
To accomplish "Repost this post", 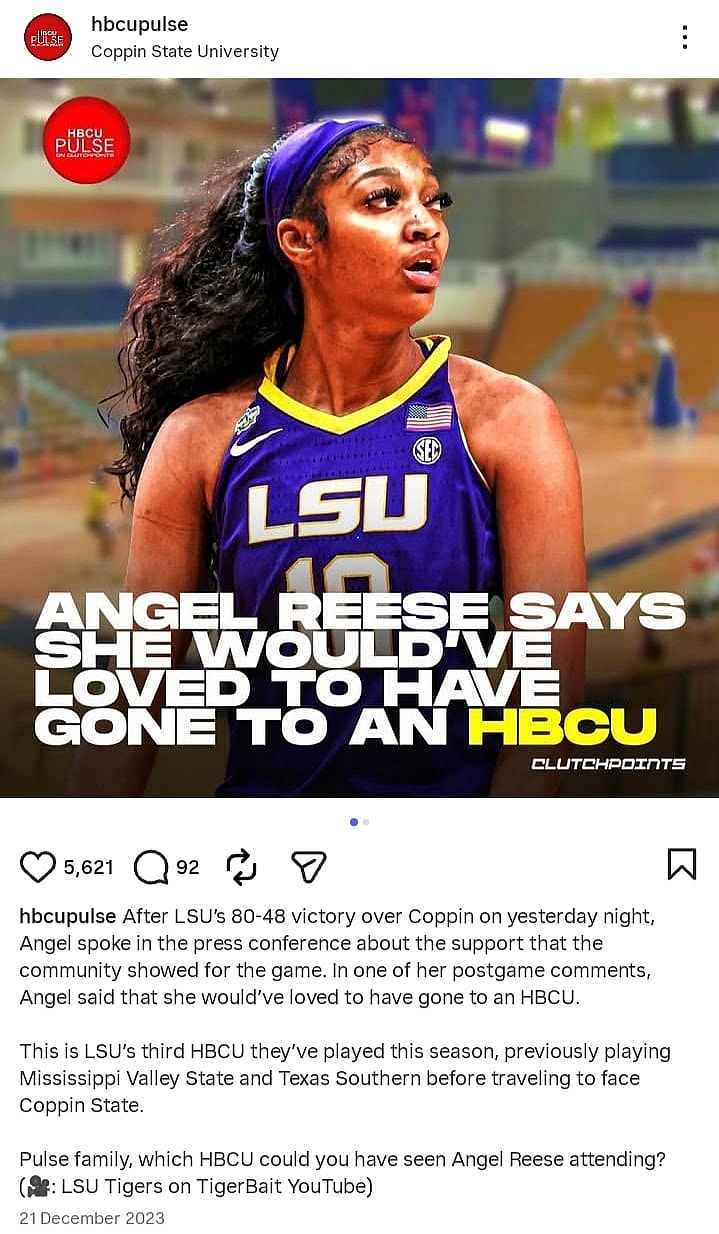I will coord(242,867).
